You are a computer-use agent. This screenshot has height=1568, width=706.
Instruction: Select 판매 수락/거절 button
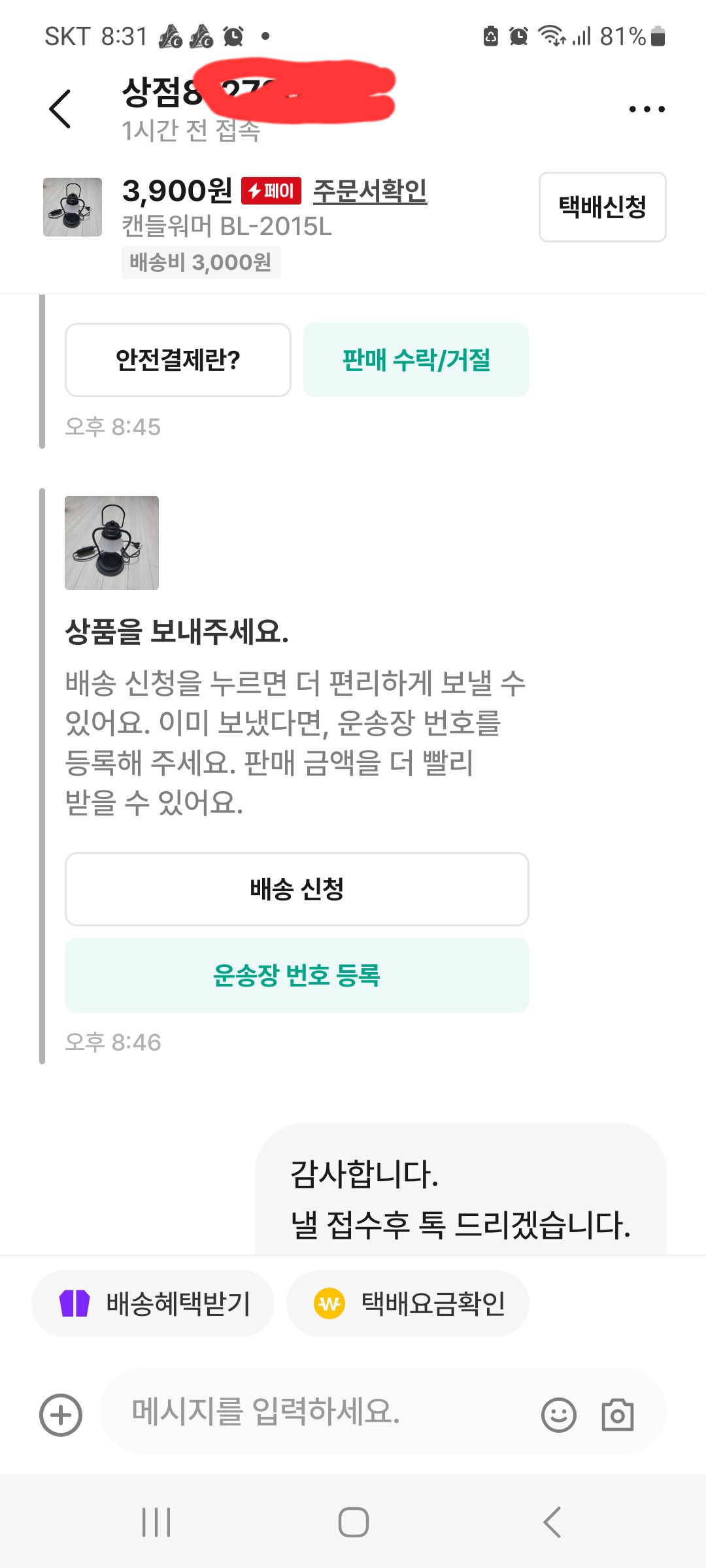[416, 360]
